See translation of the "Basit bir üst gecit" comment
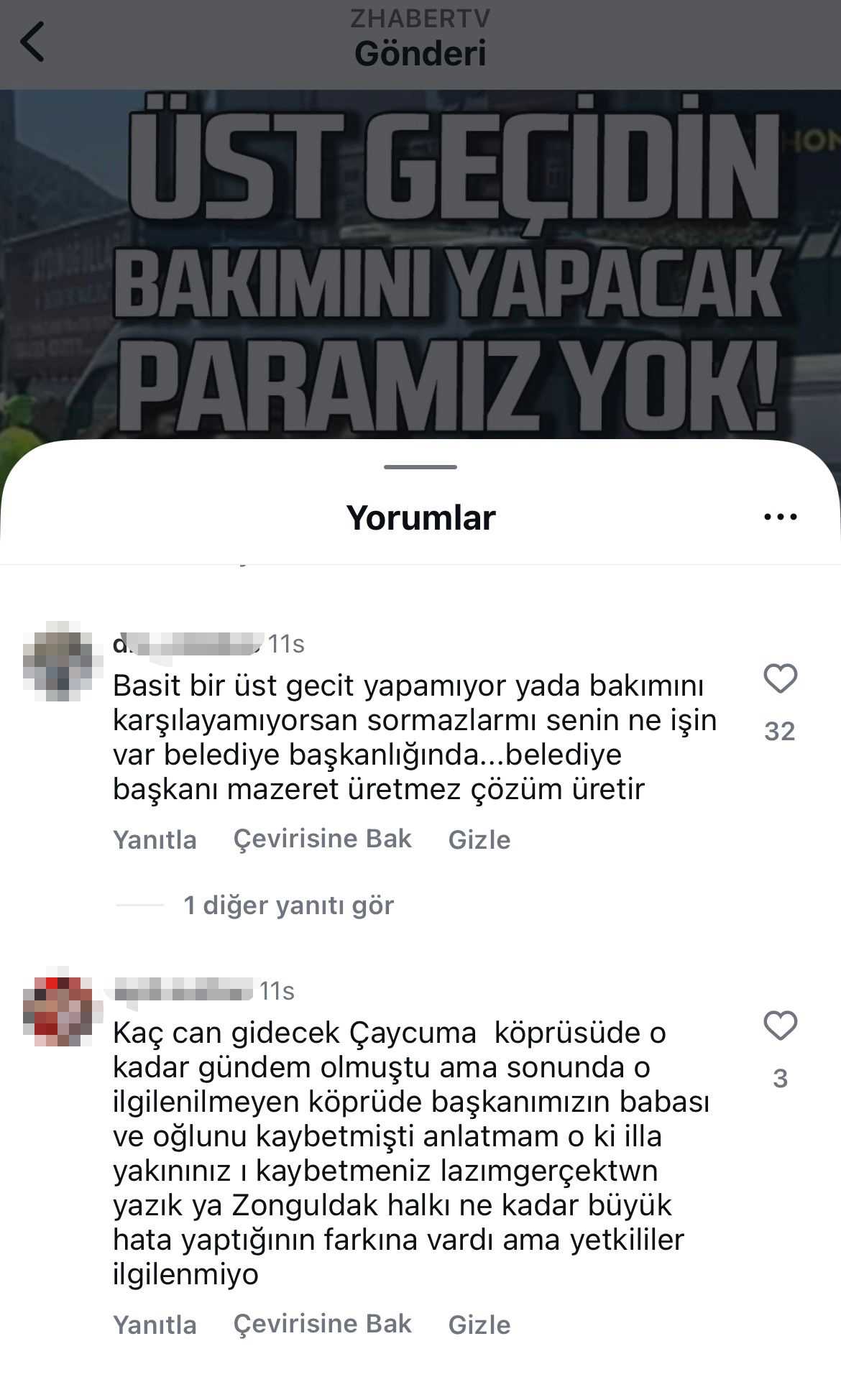Viewport: 841px width, 1400px height. (322, 839)
